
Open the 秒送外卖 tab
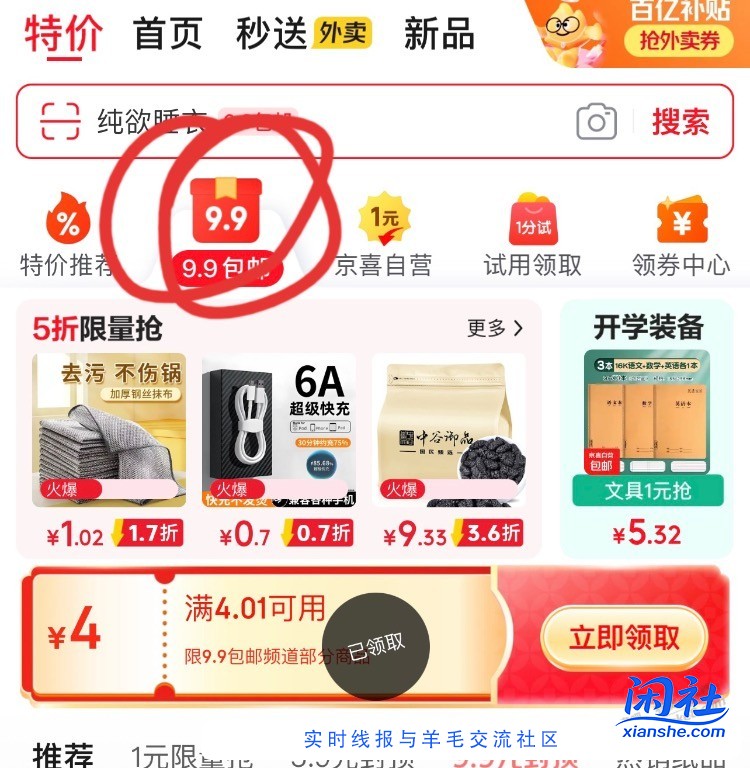coord(304,34)
